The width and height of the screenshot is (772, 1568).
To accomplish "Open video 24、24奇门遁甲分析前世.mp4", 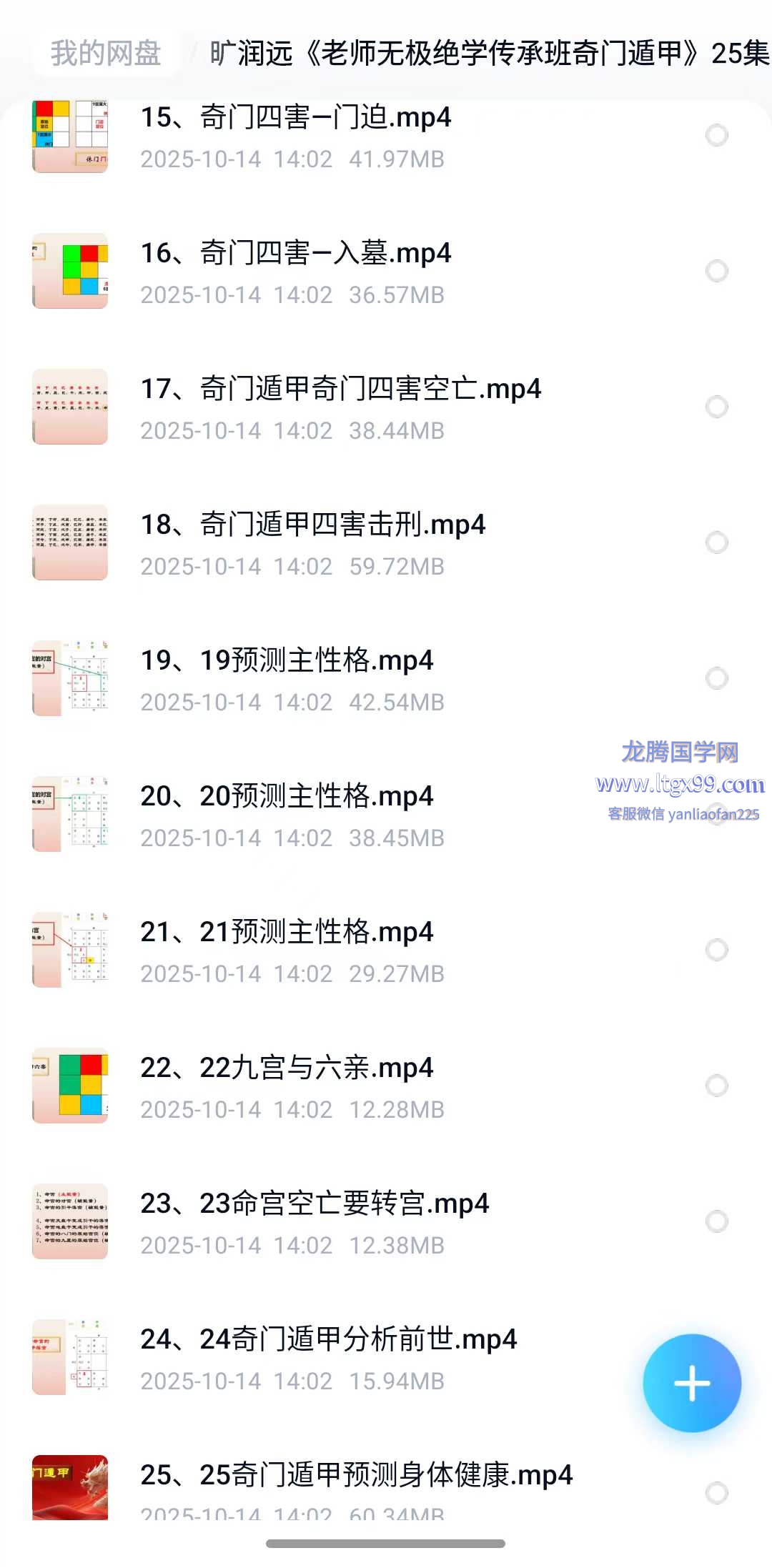I will 328,1340.
